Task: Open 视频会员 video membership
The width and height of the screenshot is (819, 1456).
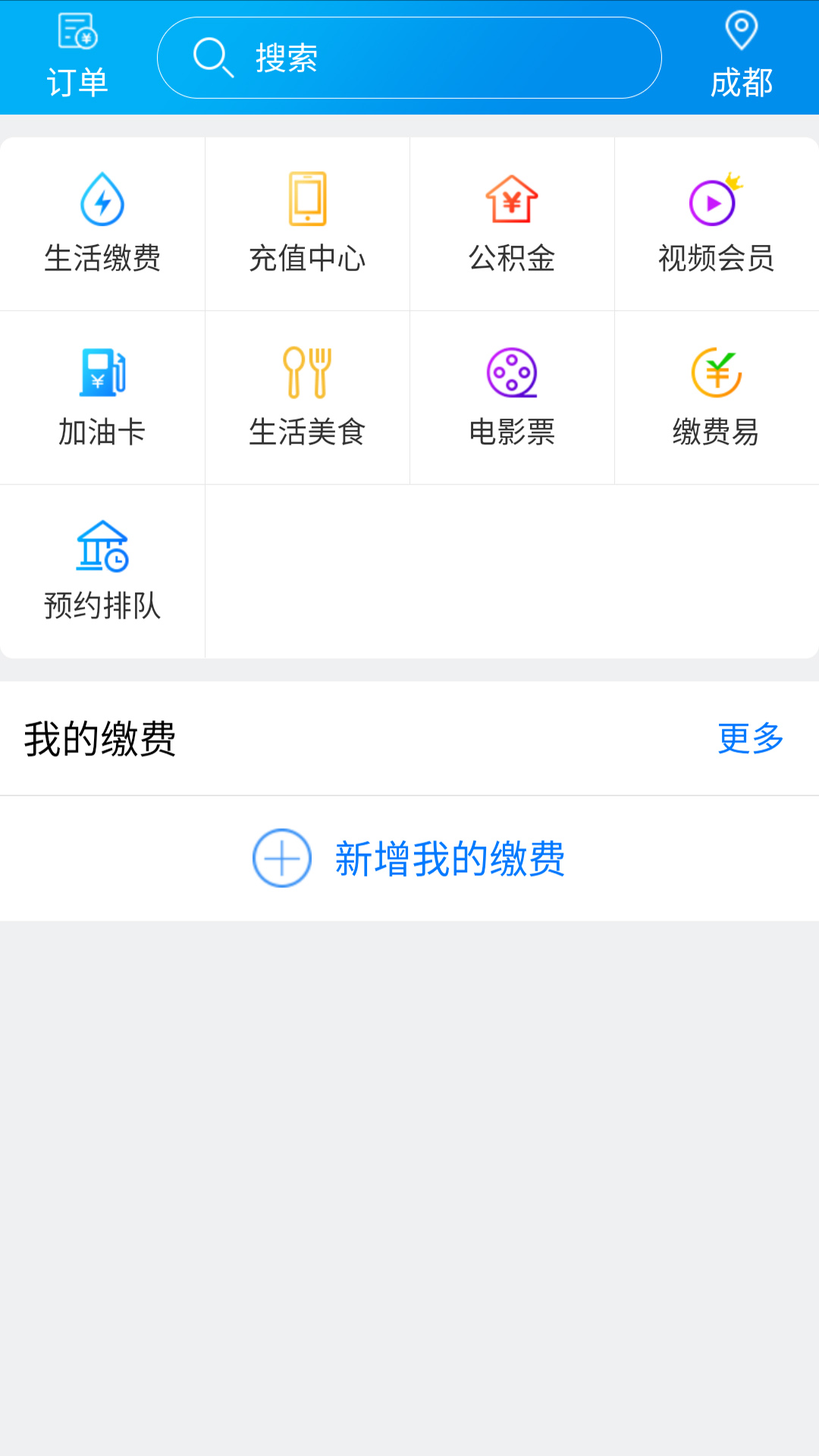Action: point(717,224)
